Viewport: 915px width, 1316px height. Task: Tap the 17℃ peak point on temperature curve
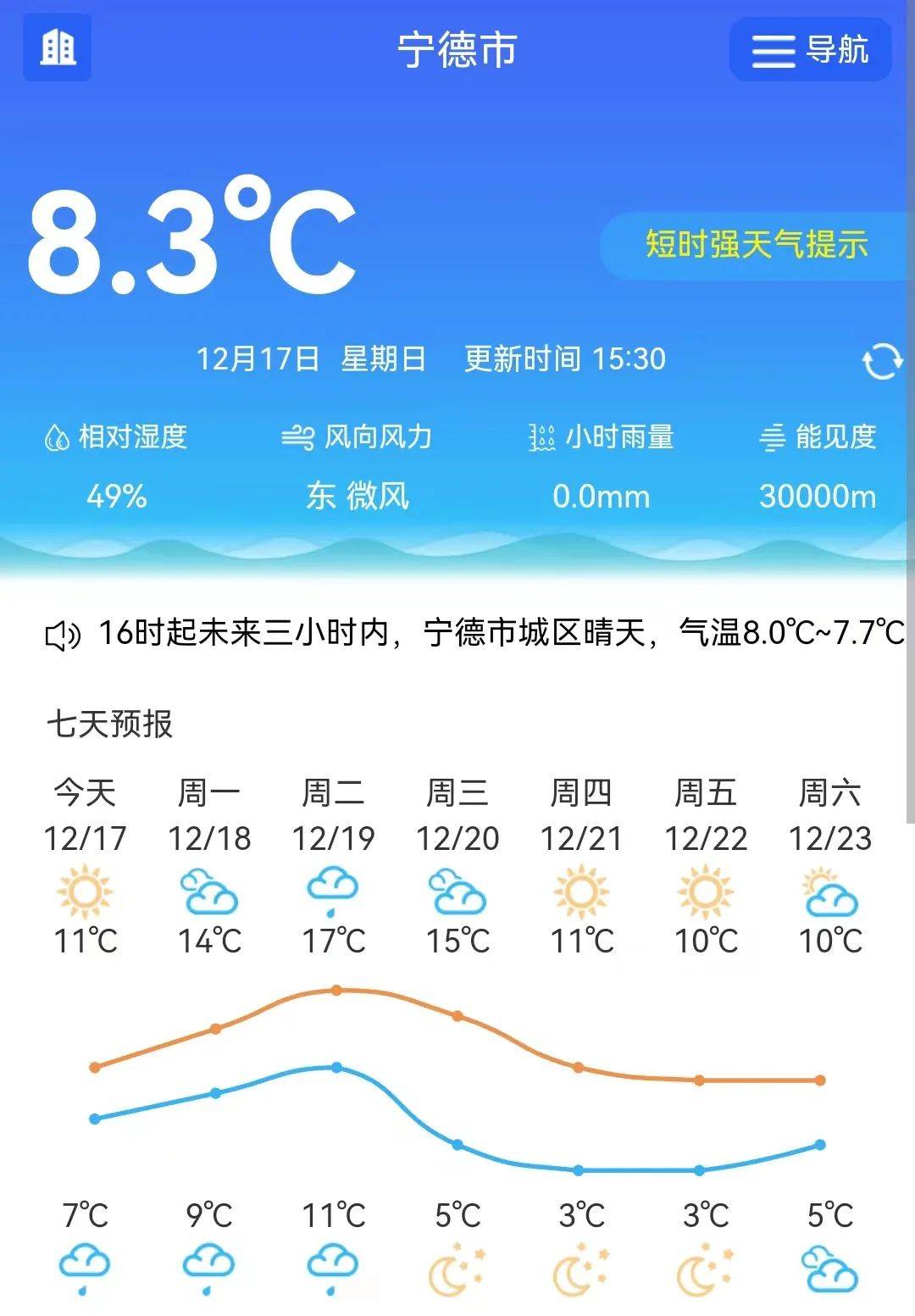tap(336, 990)
